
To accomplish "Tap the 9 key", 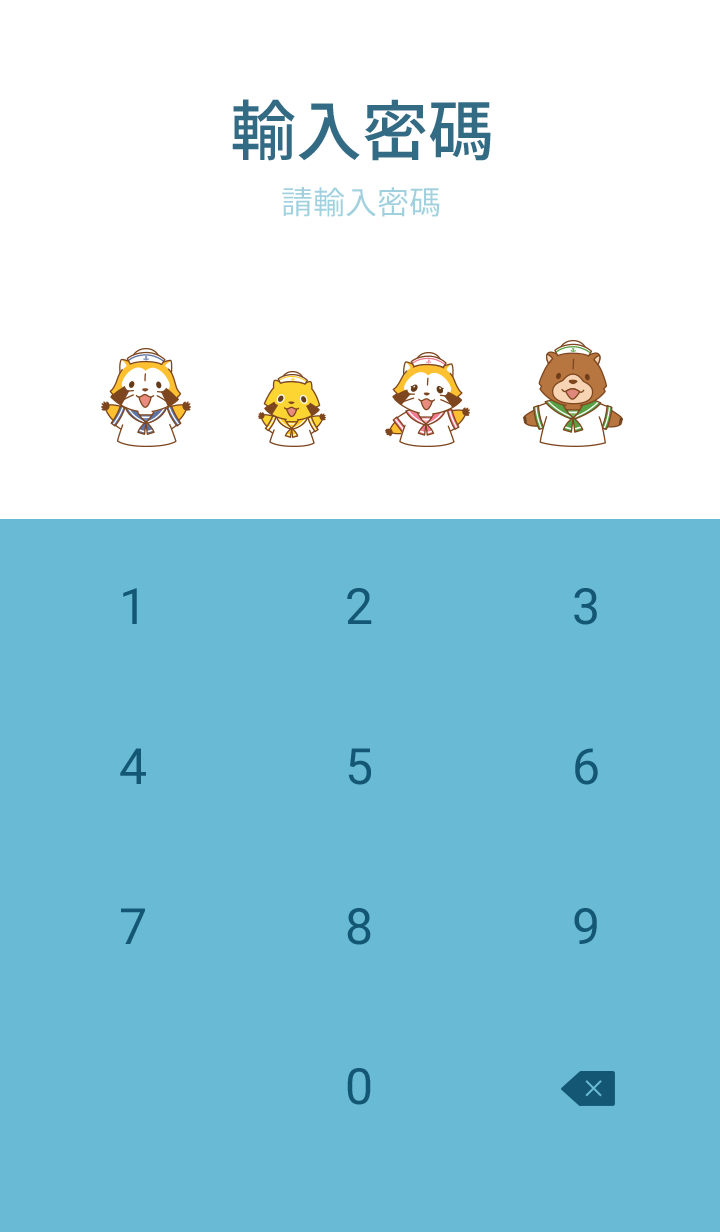I will [586, 927].
